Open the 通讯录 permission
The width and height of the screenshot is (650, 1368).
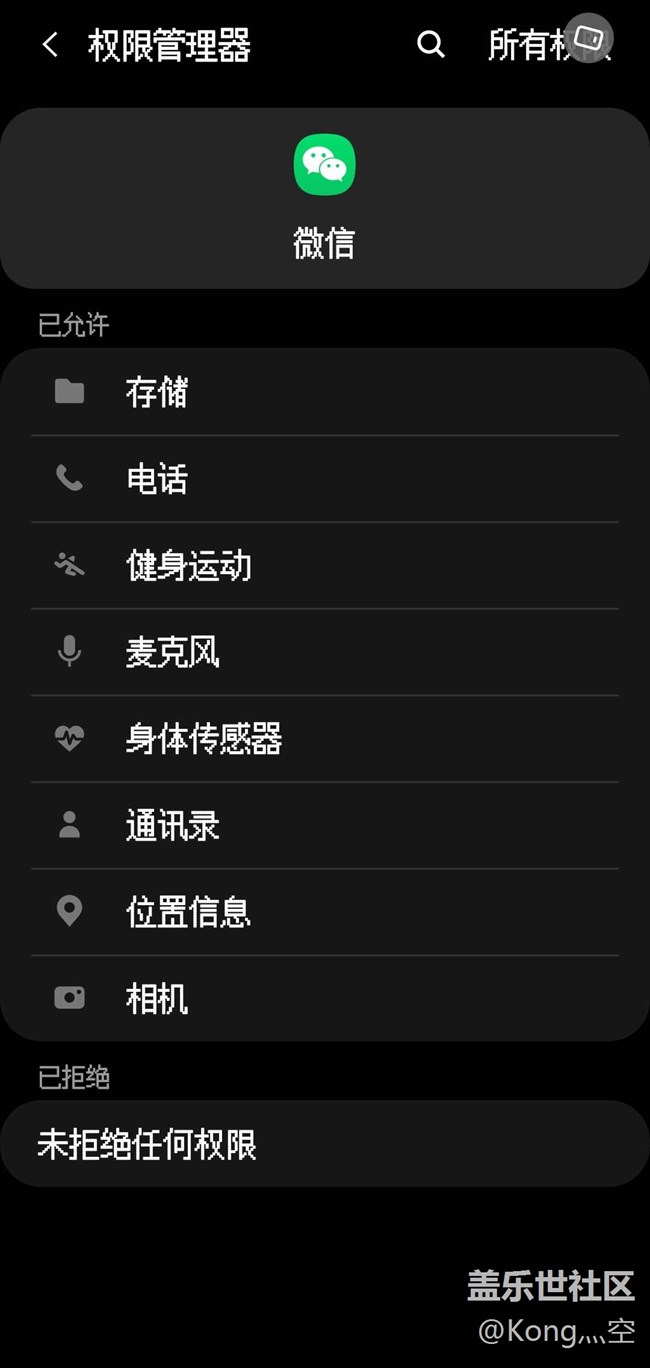coord(325,826)
